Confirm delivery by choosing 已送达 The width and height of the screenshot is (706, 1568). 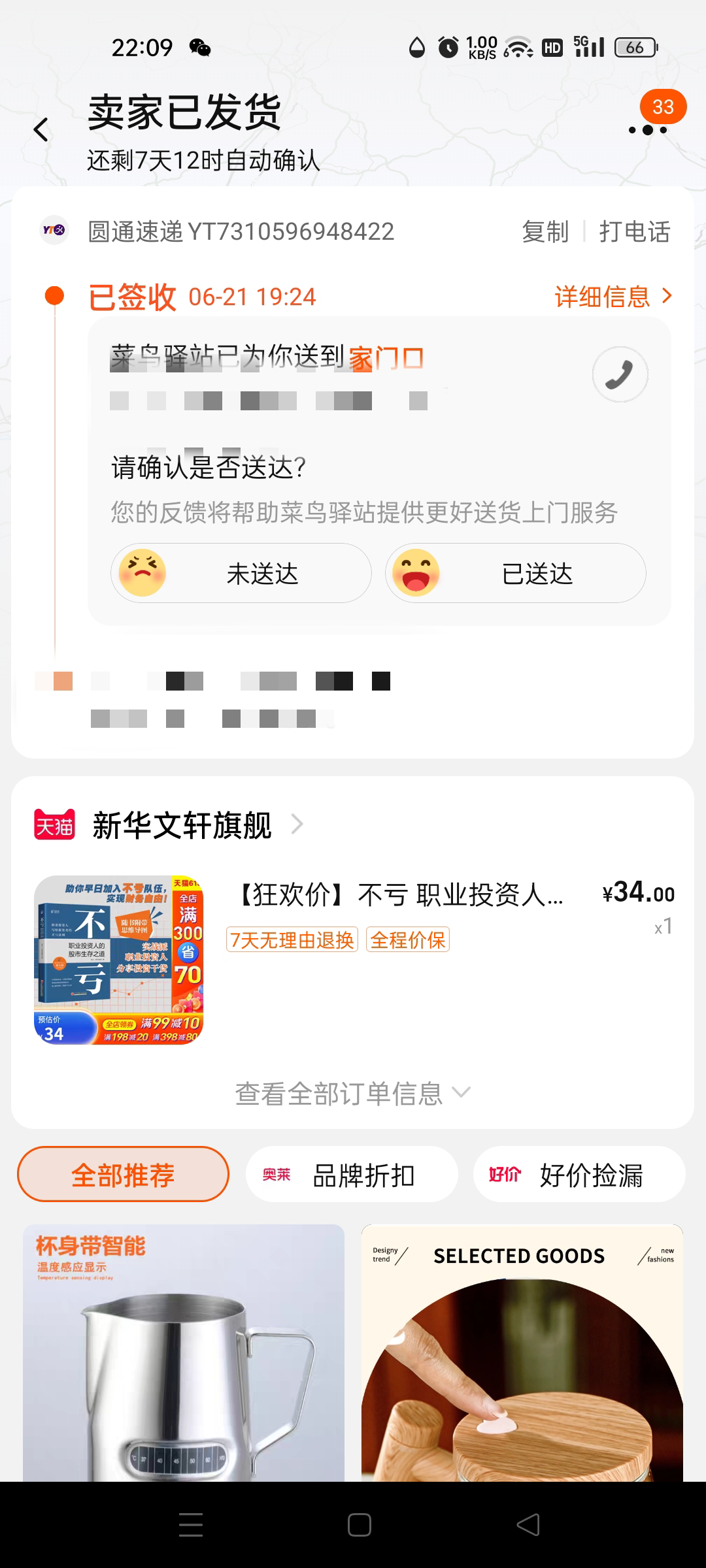point(516,574)
